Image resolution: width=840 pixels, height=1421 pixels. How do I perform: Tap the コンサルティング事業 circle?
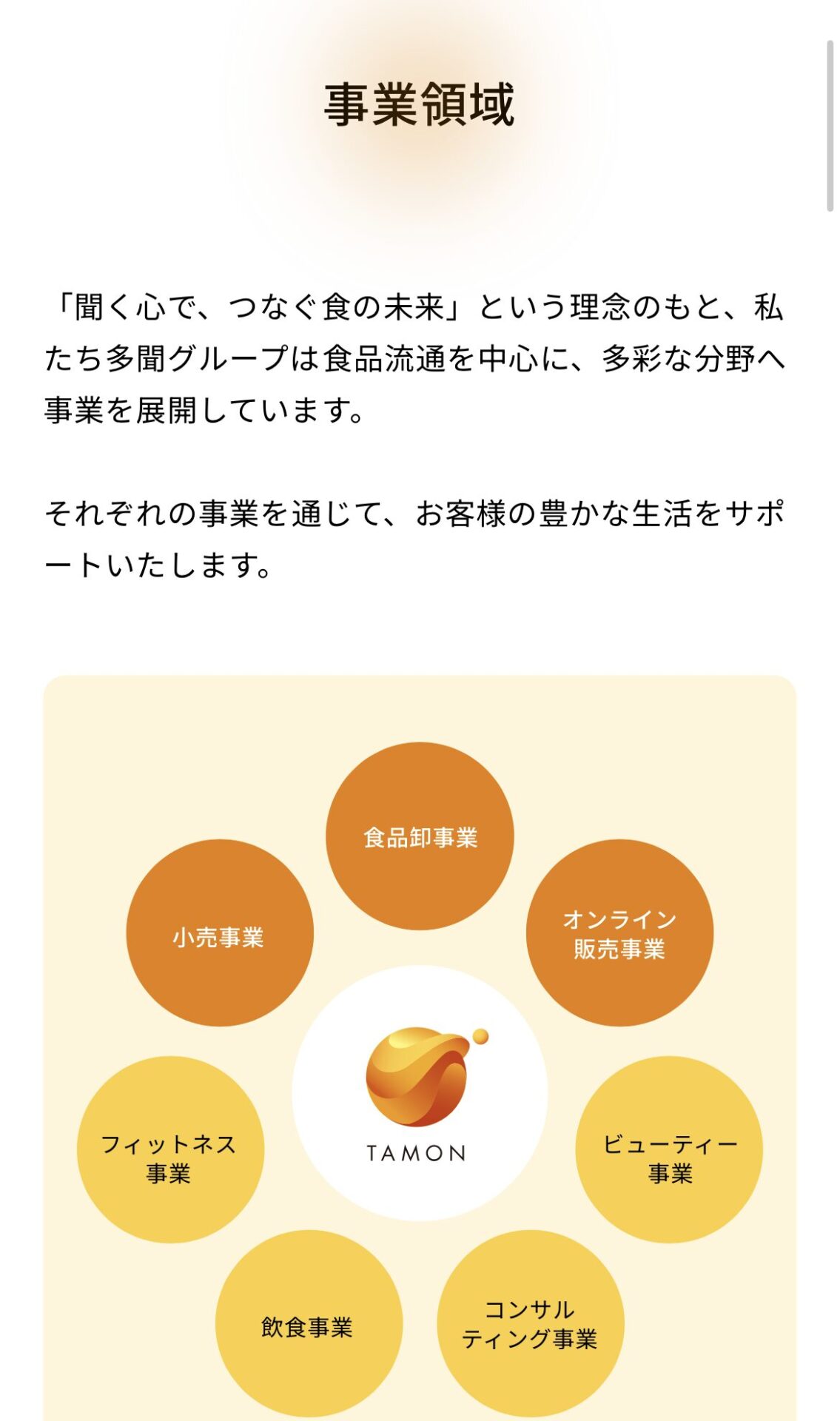coord(530,1323)
